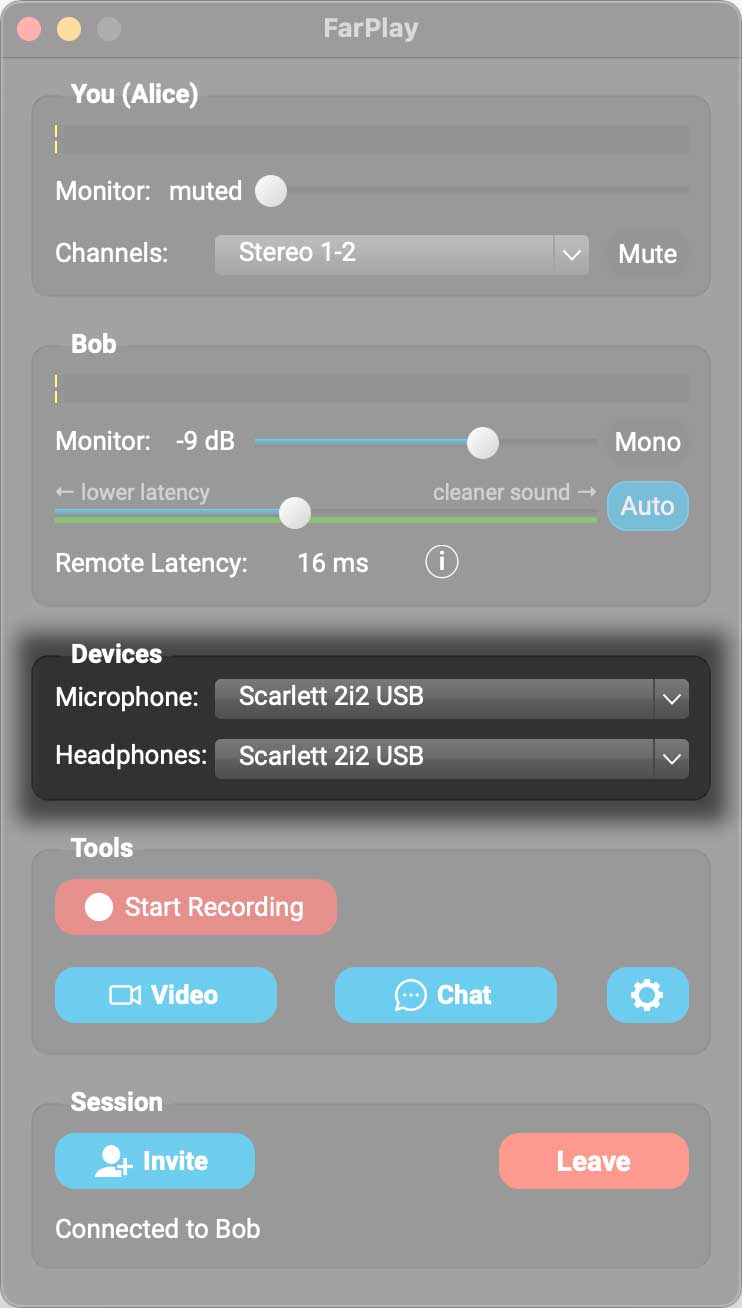This screenshot has width=742, height=1308.
Task: Open settings with the gear icon
Action: point(647,995)
